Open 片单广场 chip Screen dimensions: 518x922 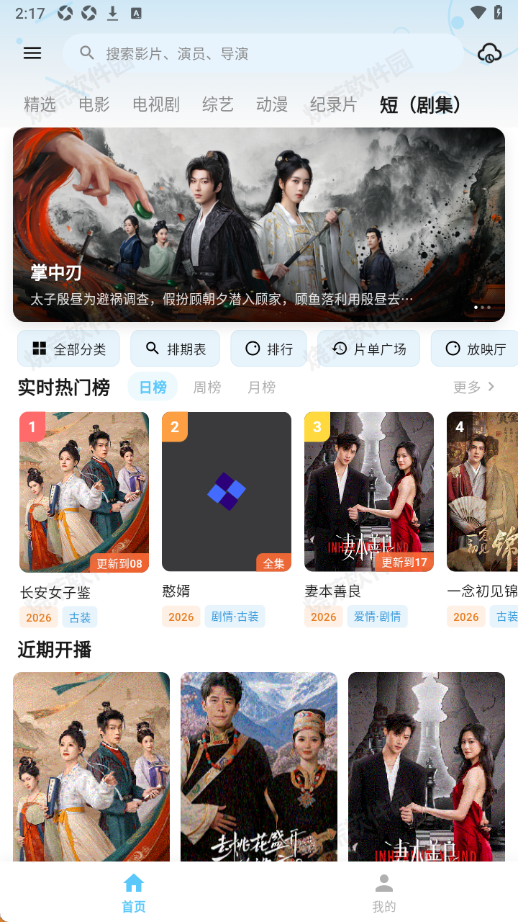click(369, 349)
